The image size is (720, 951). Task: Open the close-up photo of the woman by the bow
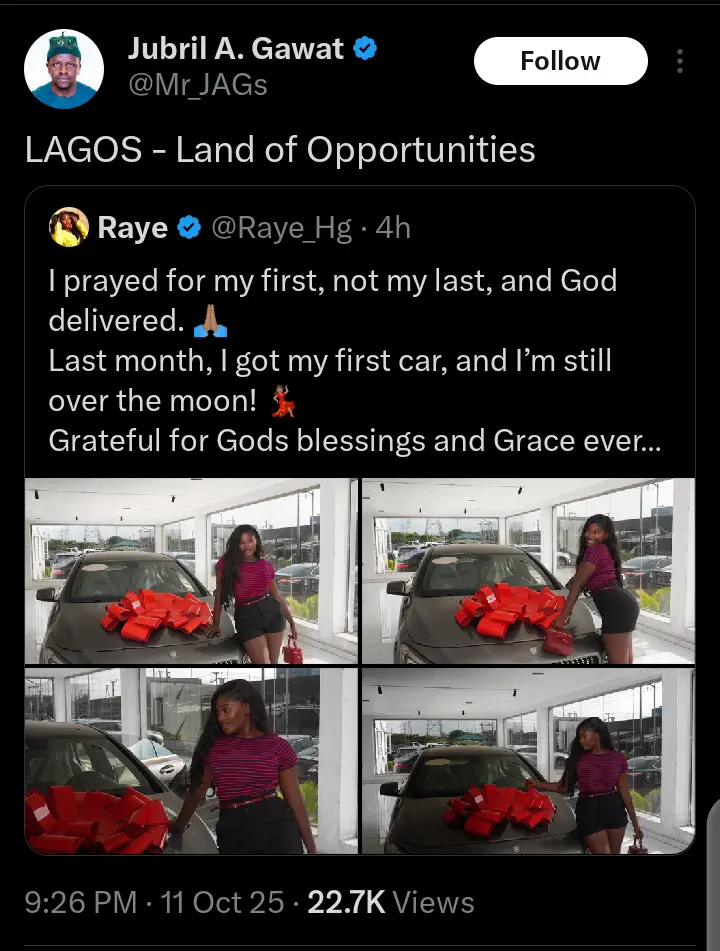[x=191, y=762]
